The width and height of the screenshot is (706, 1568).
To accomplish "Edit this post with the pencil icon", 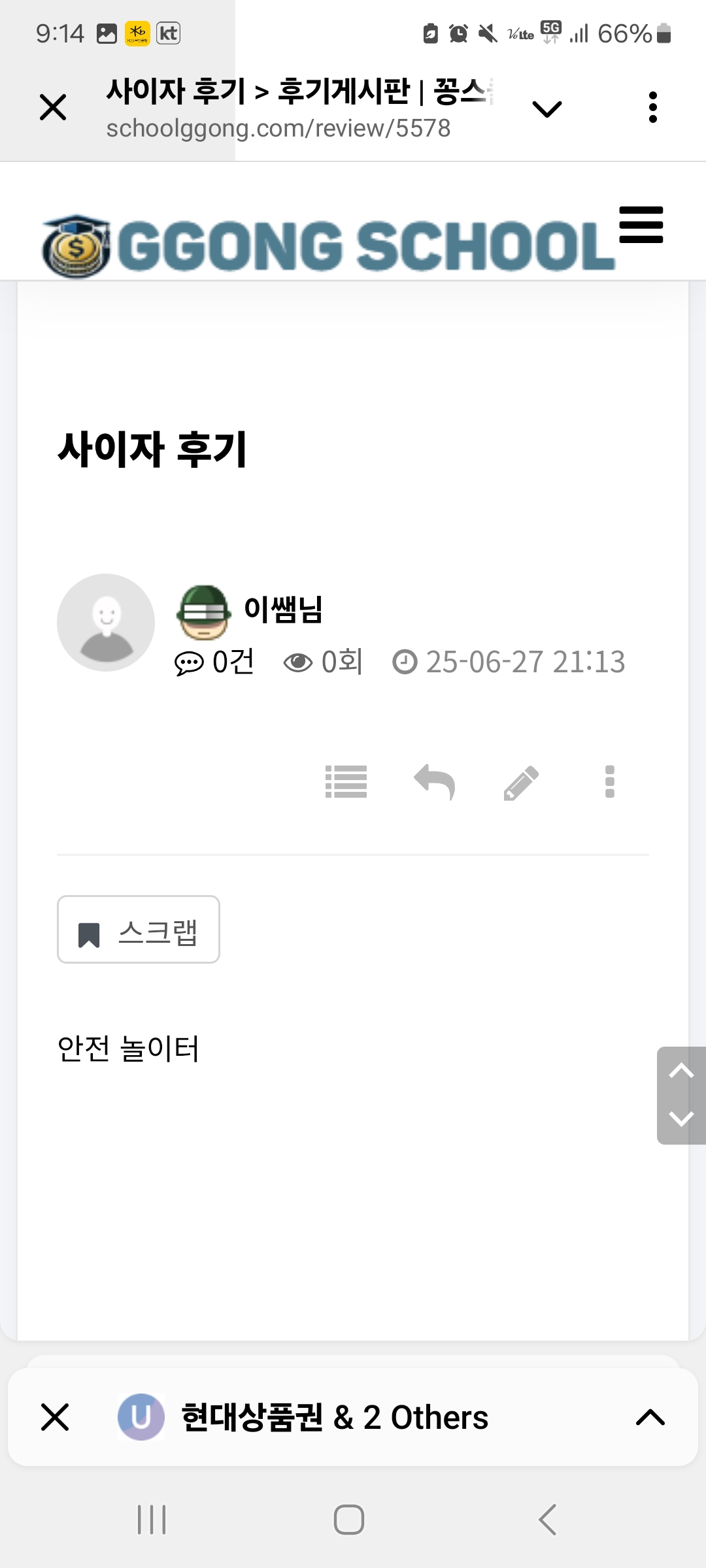I will (x=522, y=782).
